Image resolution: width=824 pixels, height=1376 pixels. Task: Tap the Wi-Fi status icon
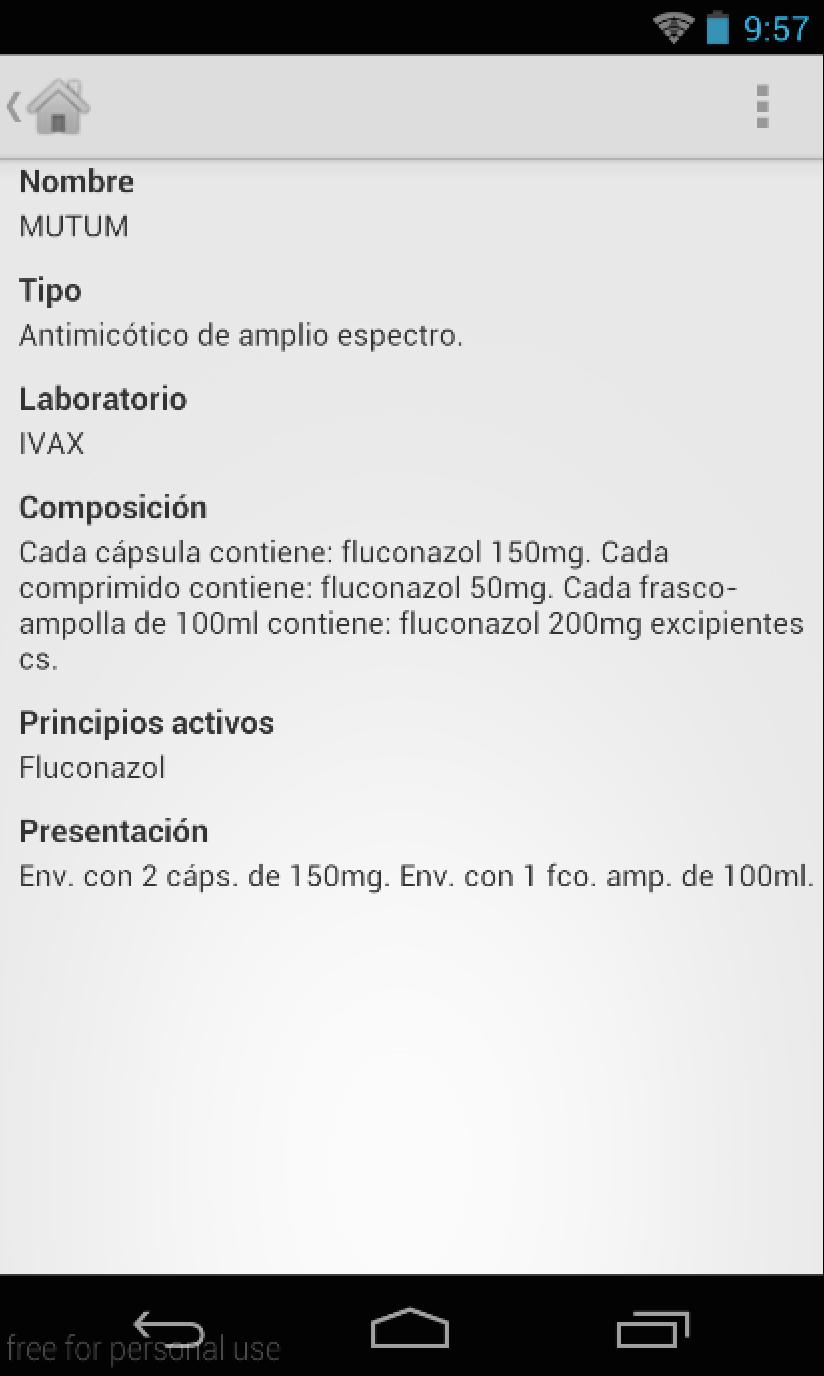pyautogui.click(x=674, y=27)
